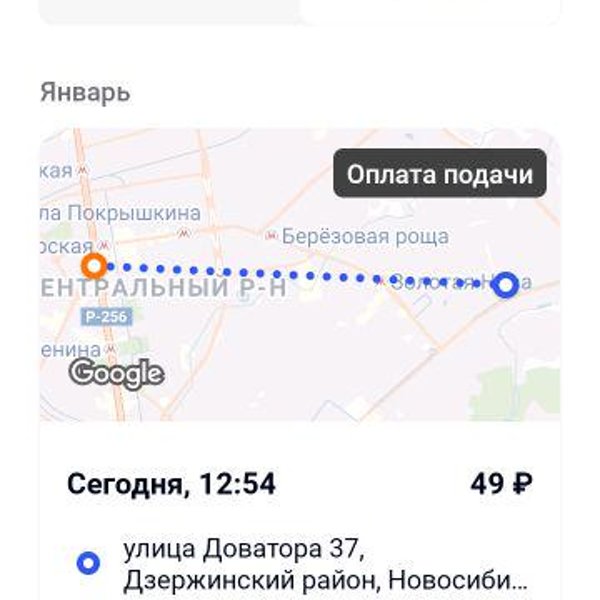Open today's 12:54 ride card
The width and height of the screenshot is (600, 600).
click(x=298, y=485)
